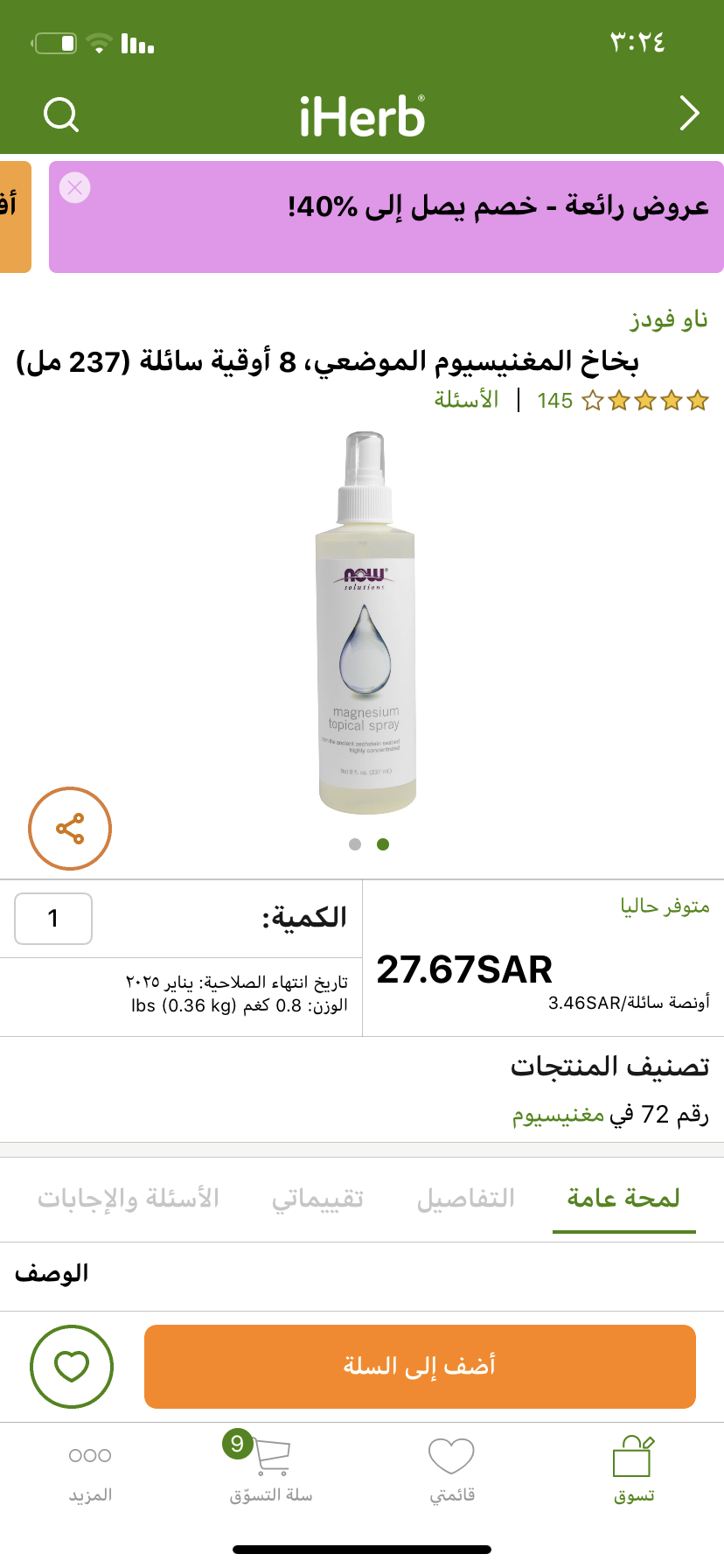Dismiss the 40% offers banner

coord(75,187)
